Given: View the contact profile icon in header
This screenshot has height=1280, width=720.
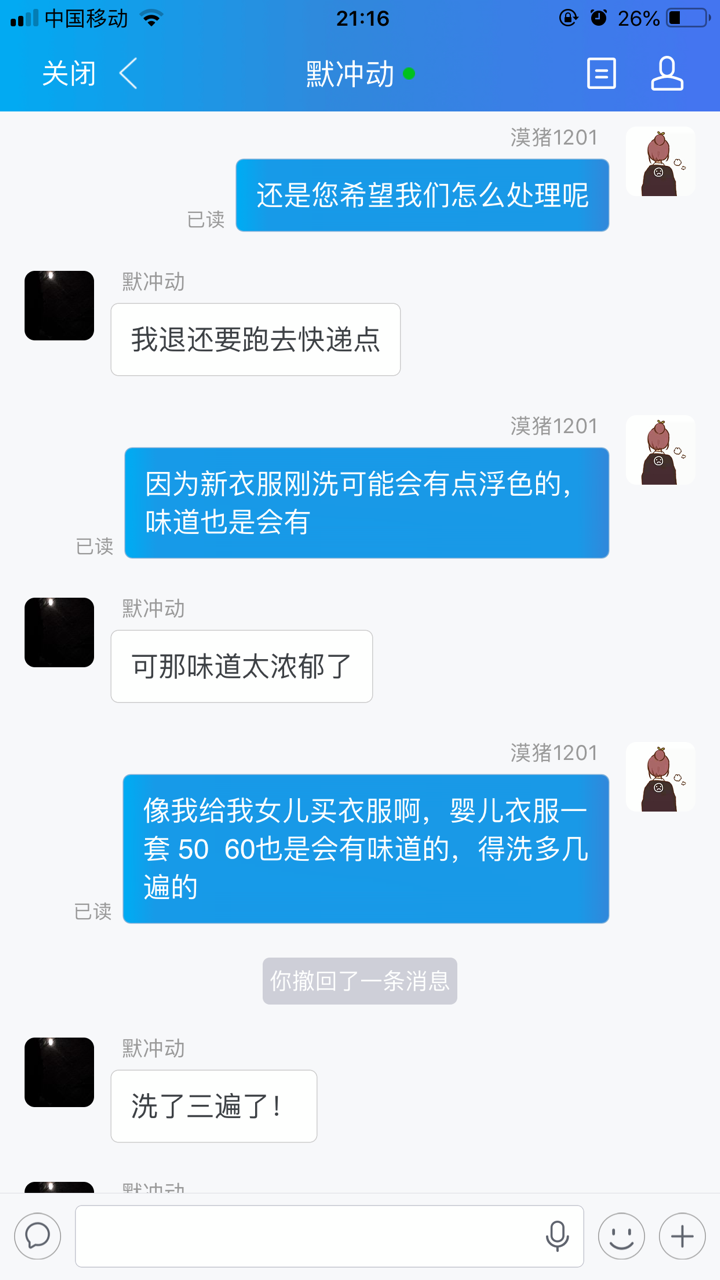Looking at the screenshot, I should pyautogui.click(x=667, y=74).
